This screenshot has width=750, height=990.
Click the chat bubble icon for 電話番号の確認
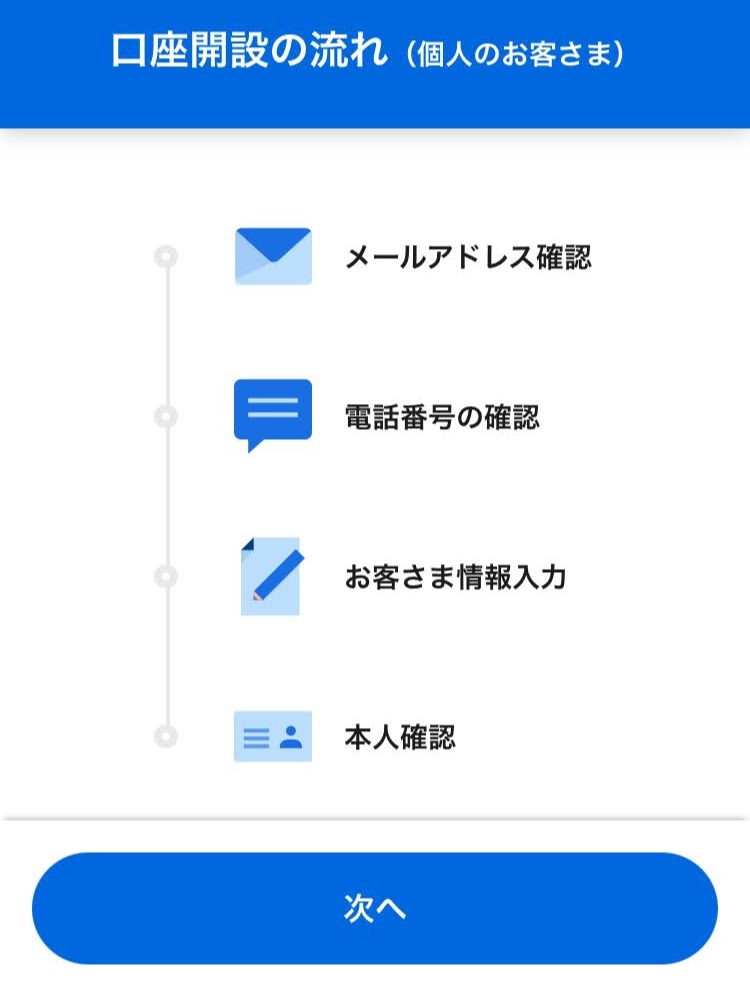click(x=274, y=410)
